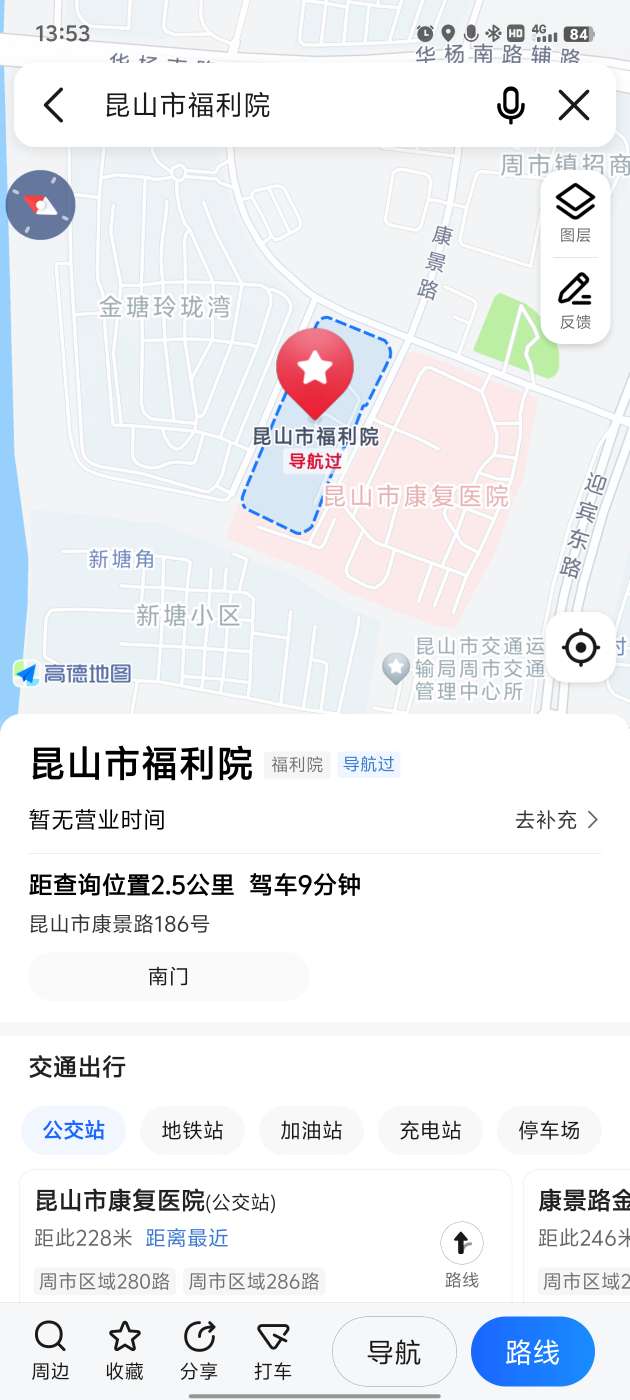Open 反馈 feedback

click(575, 299)
